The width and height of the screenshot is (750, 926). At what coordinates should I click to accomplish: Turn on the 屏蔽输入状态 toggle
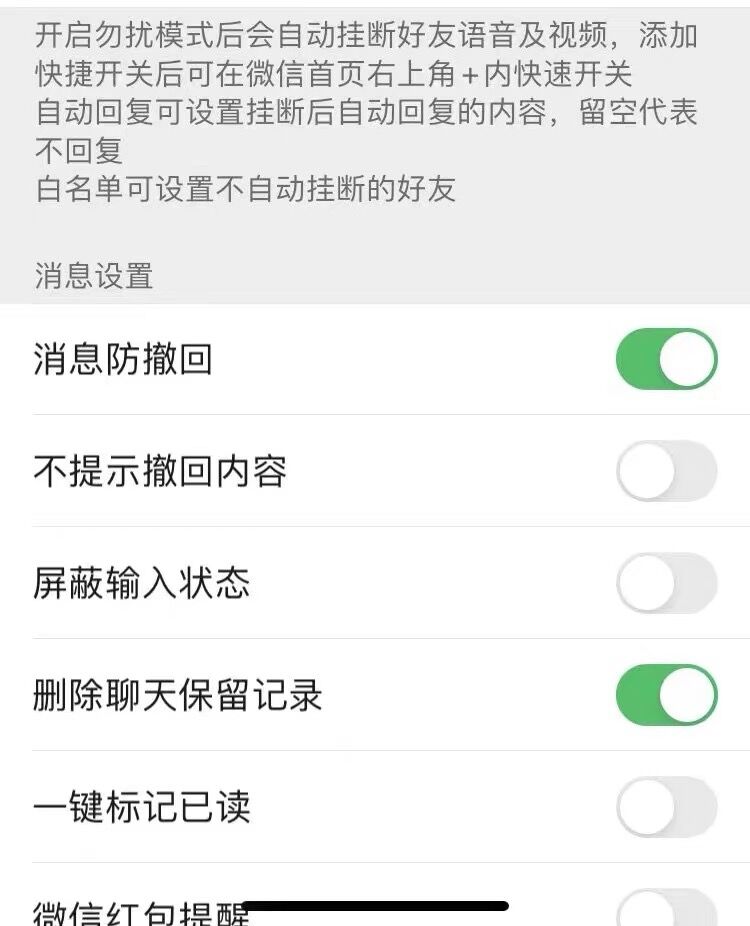pos(664,582)
